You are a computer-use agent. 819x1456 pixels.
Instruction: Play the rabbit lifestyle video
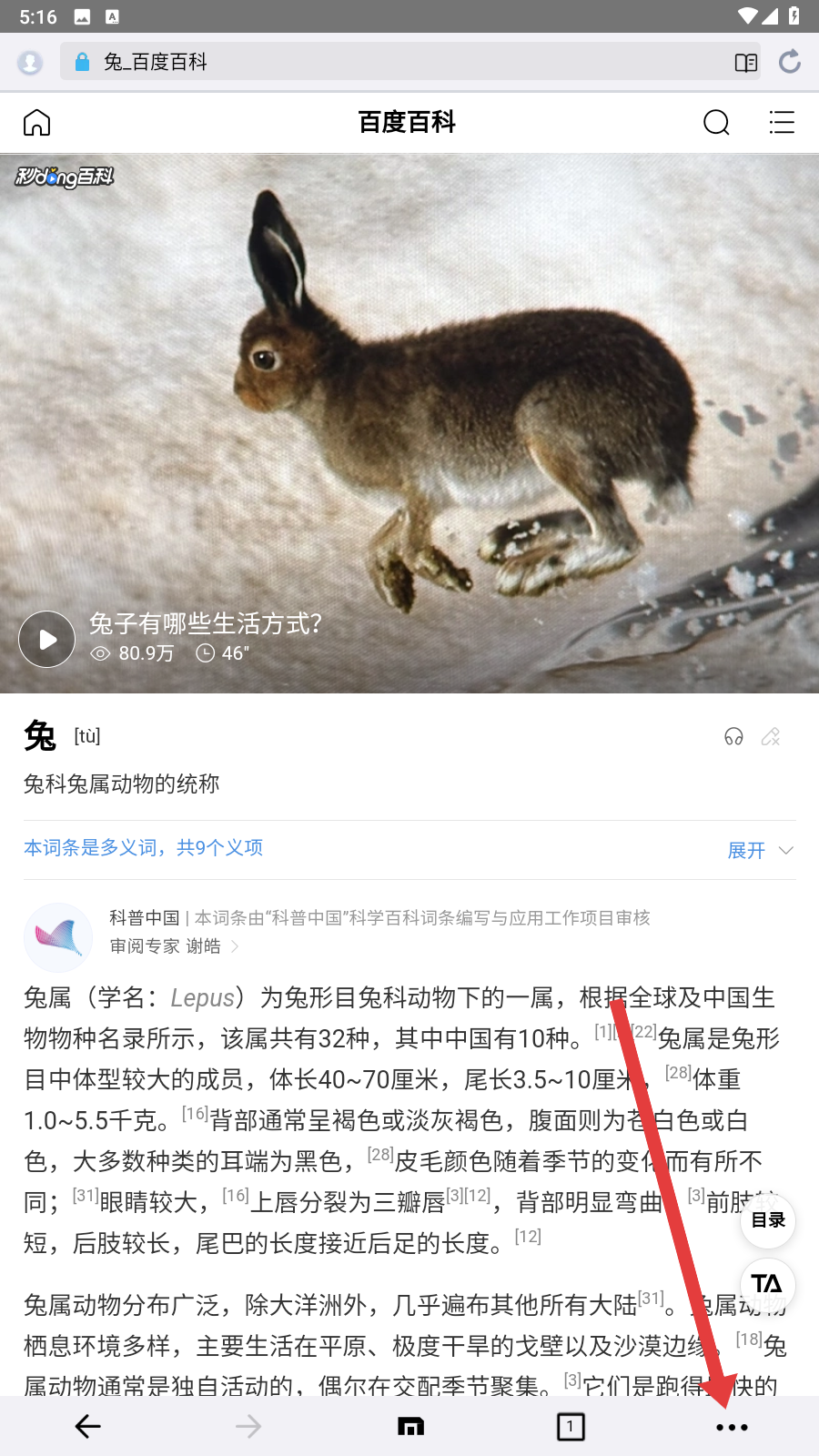coord(46,640)
